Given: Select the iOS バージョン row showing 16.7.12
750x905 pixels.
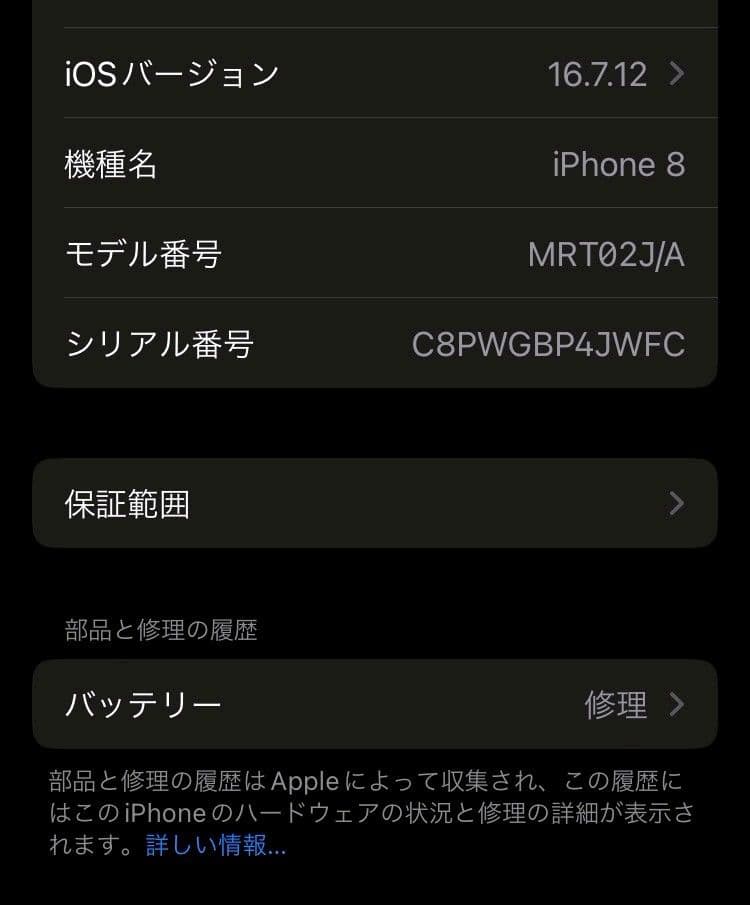Looking at the screenshot, I should tap(375, 73).
